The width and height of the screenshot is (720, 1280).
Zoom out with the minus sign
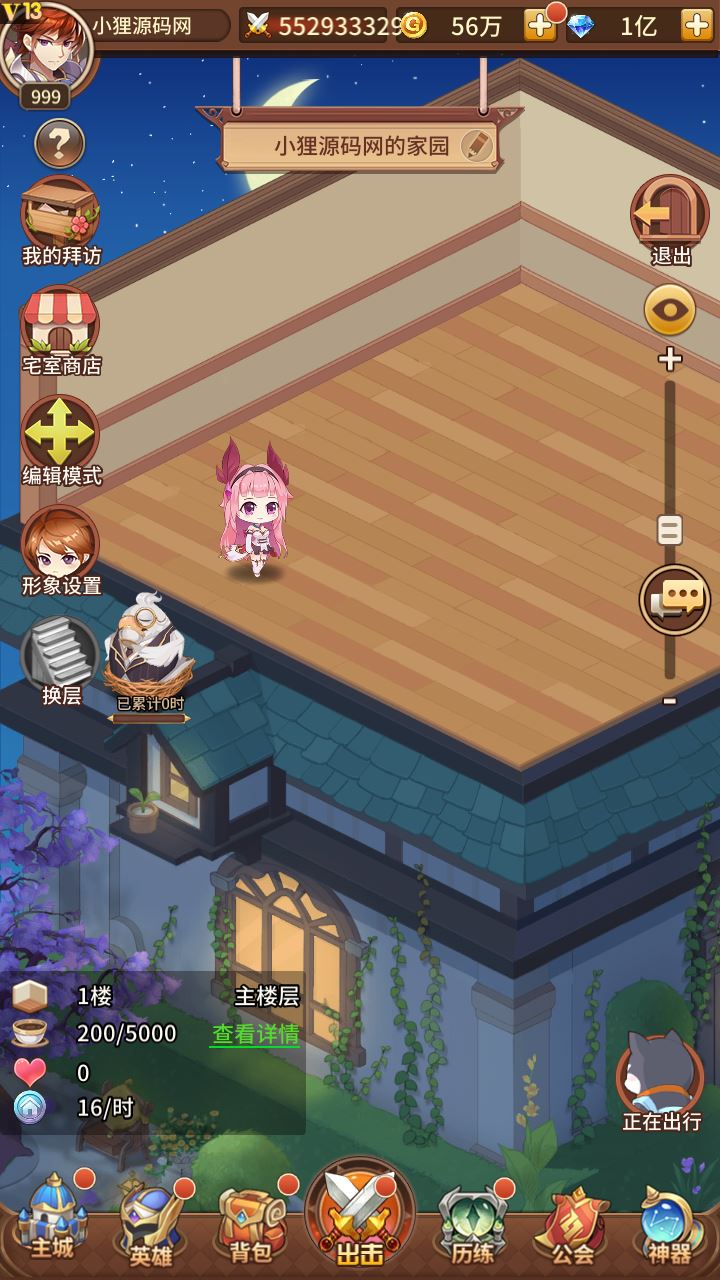pyautogui.click(x=669, y=701)
